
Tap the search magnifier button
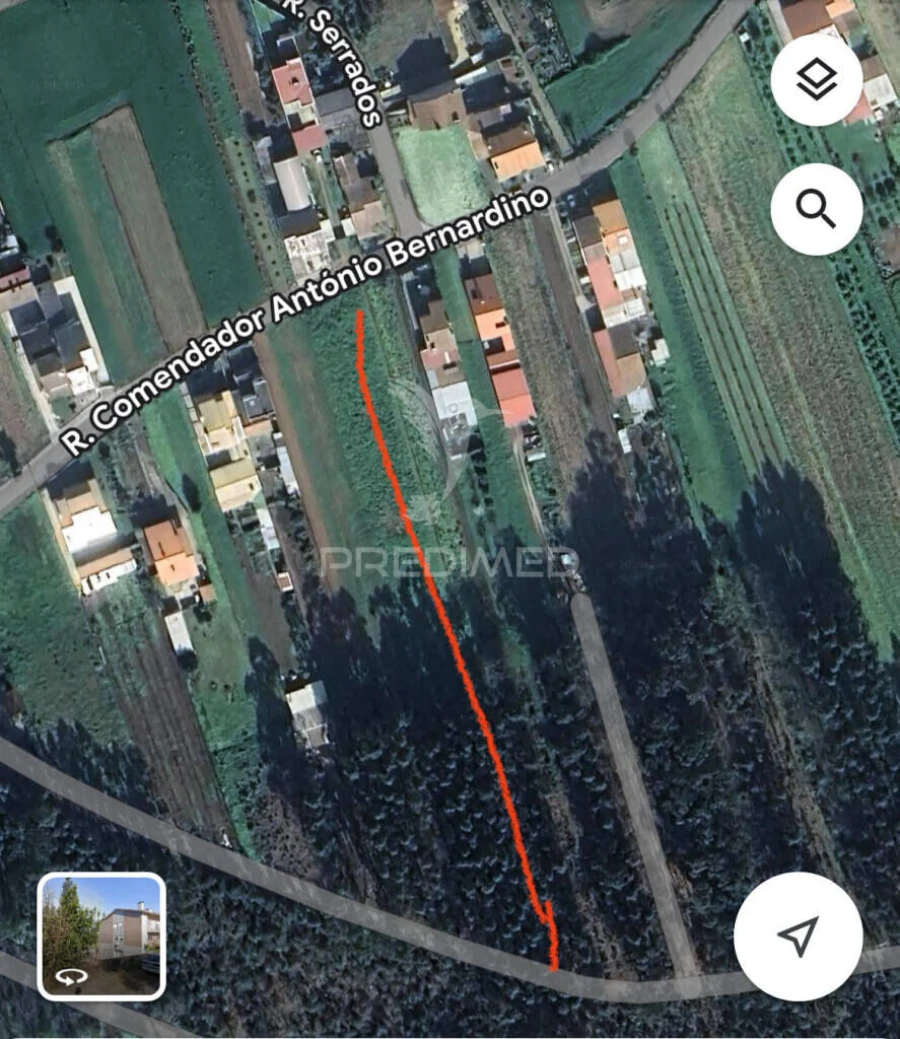pyautogui.click(x=817, y=209)
